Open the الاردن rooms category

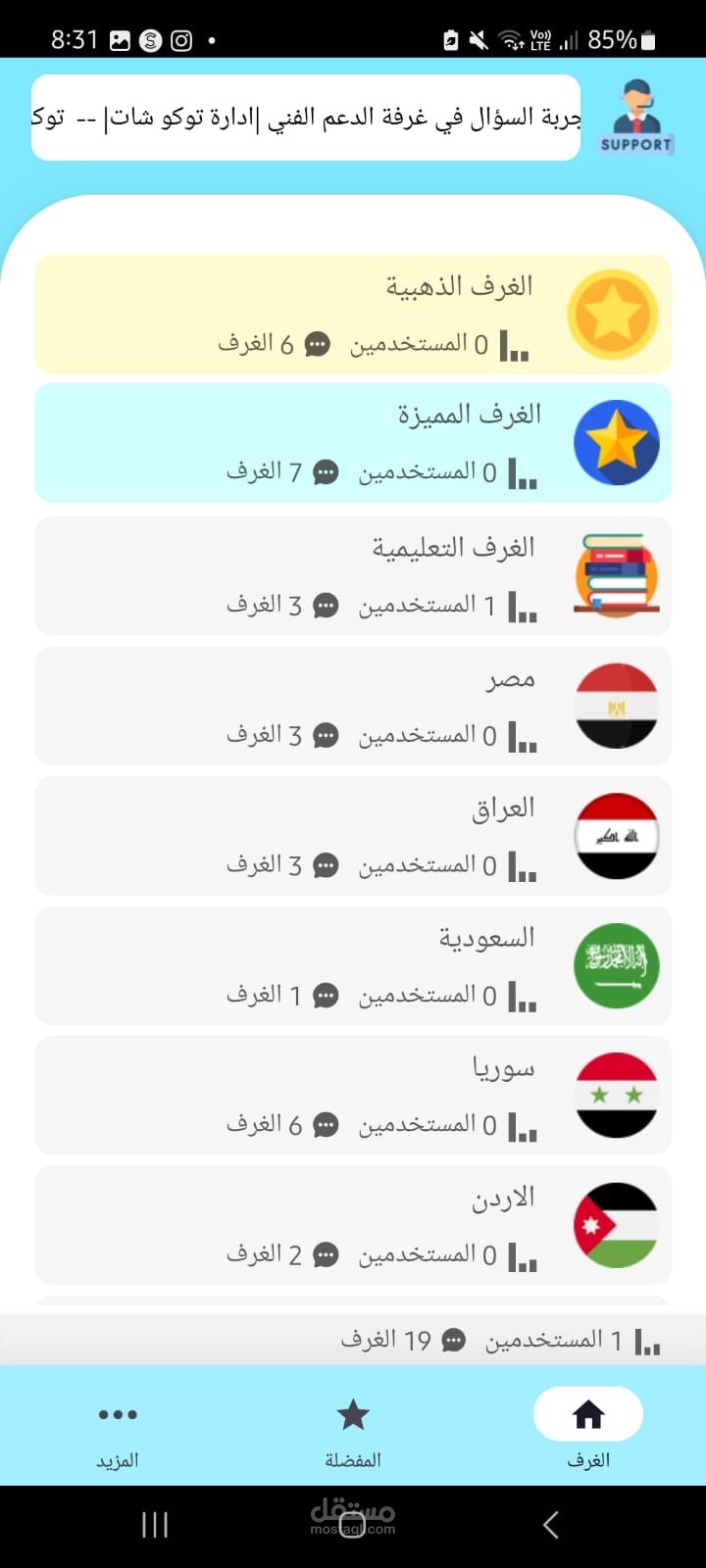[353, 1225]
